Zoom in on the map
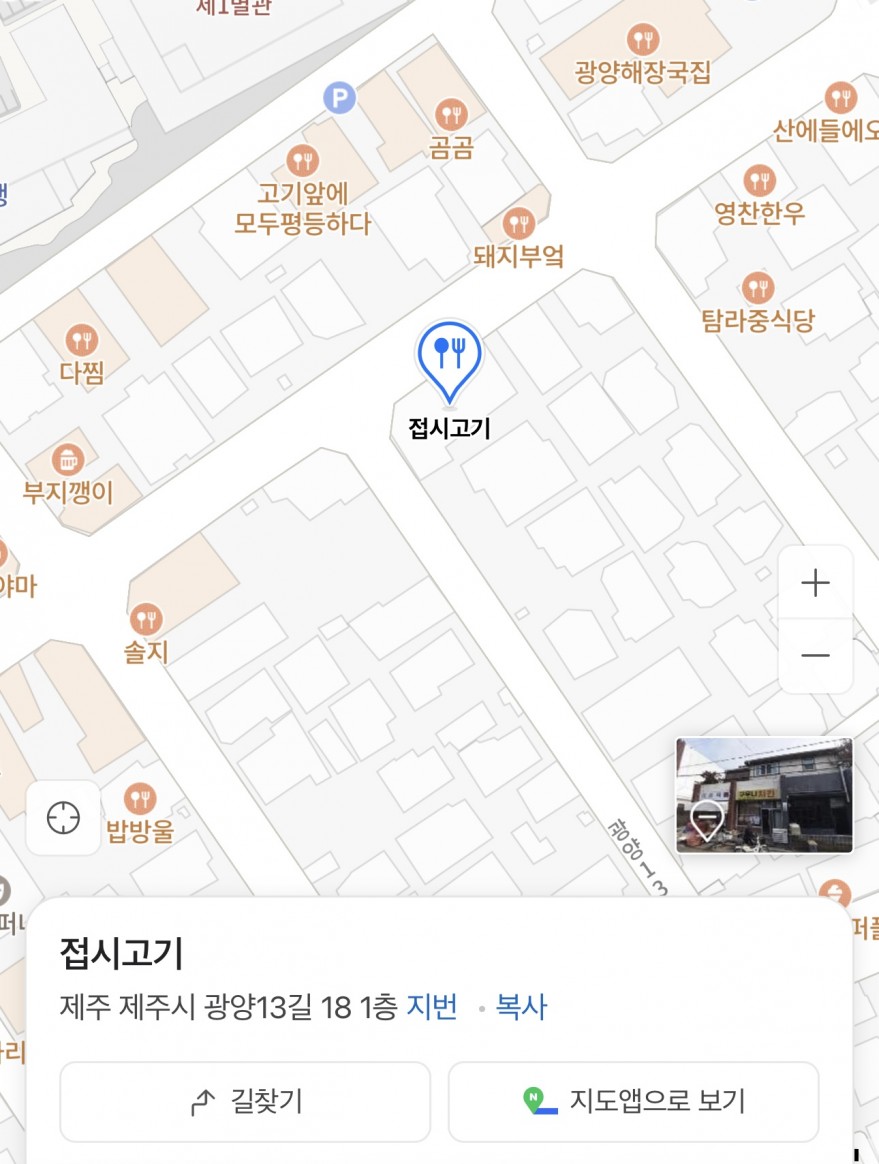This screenshot has width=879, height=1164. pyautogui.click(x=816, y=583)
